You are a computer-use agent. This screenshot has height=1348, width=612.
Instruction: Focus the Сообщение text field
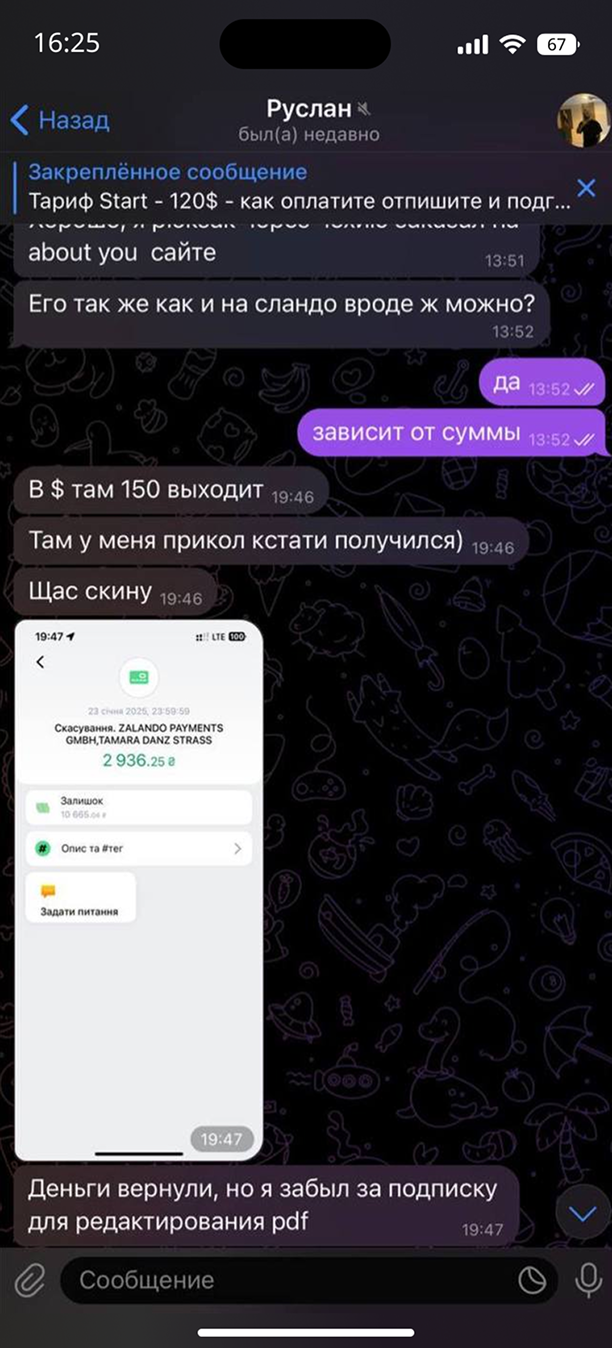pyautogui.click(x=290, y=1280)
